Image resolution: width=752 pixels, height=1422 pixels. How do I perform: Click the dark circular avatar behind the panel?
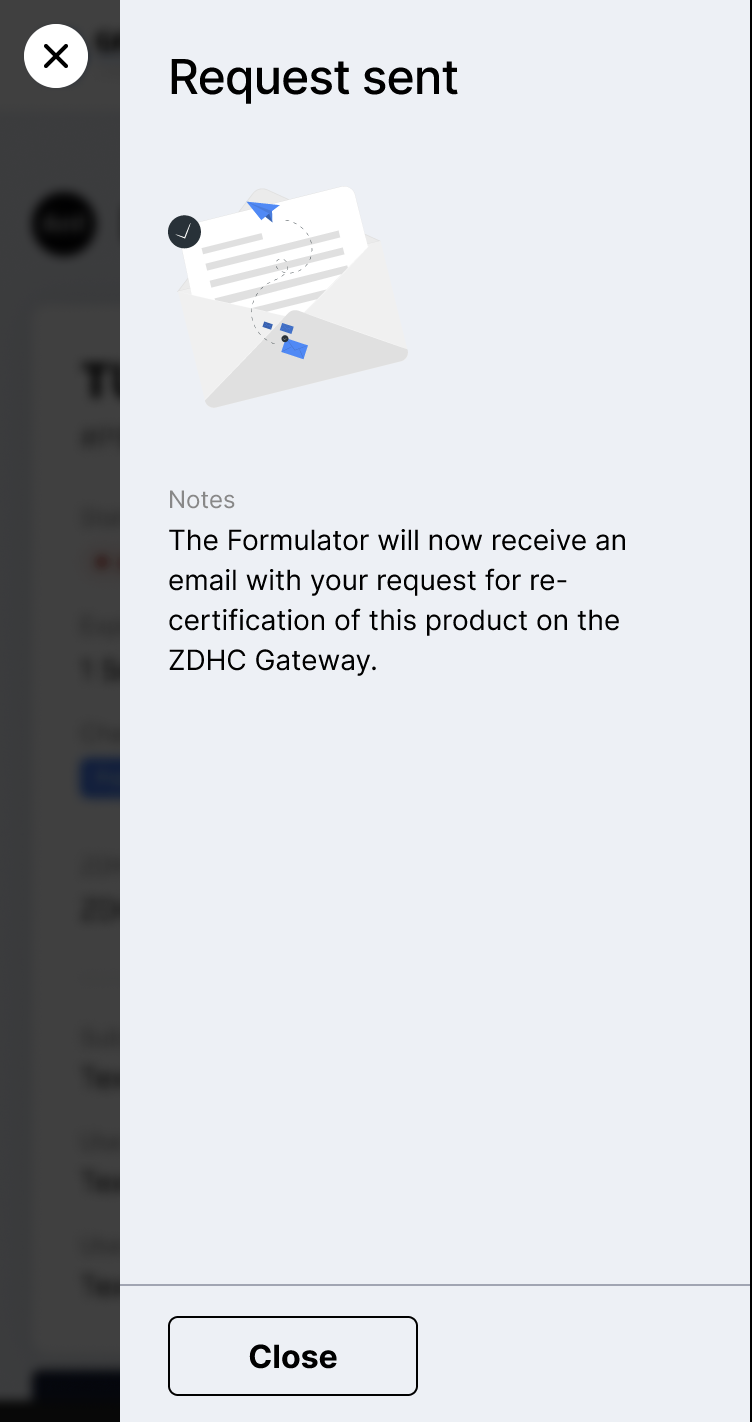pos(64,225)
